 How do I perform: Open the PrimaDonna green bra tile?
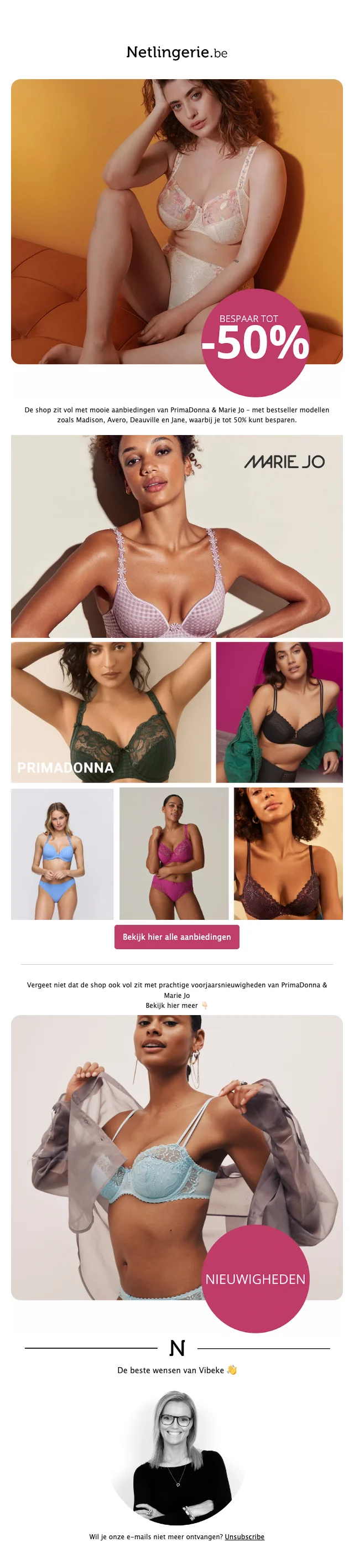tap(111, 712)
